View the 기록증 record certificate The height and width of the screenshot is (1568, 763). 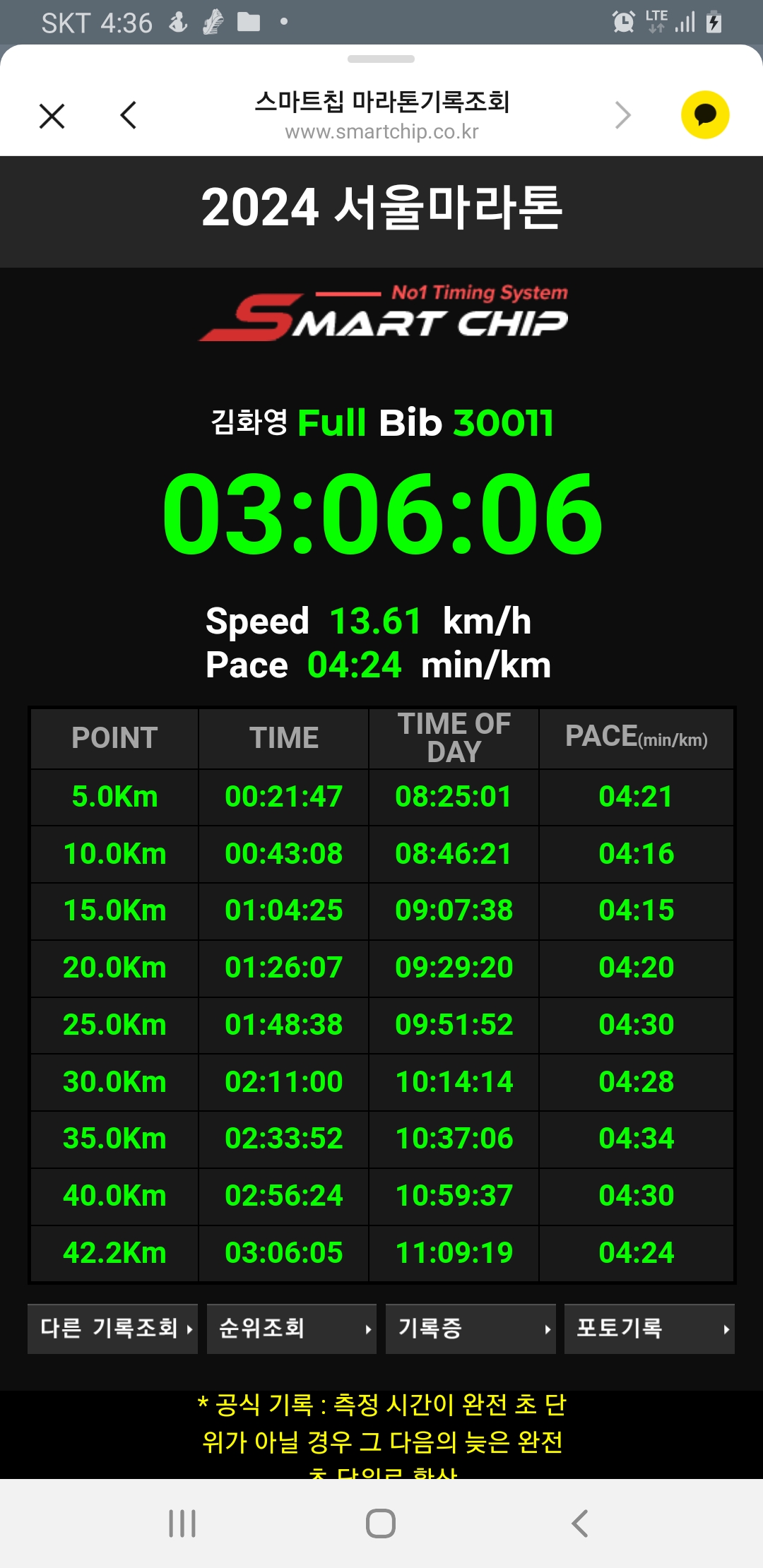pos(471,1329)
